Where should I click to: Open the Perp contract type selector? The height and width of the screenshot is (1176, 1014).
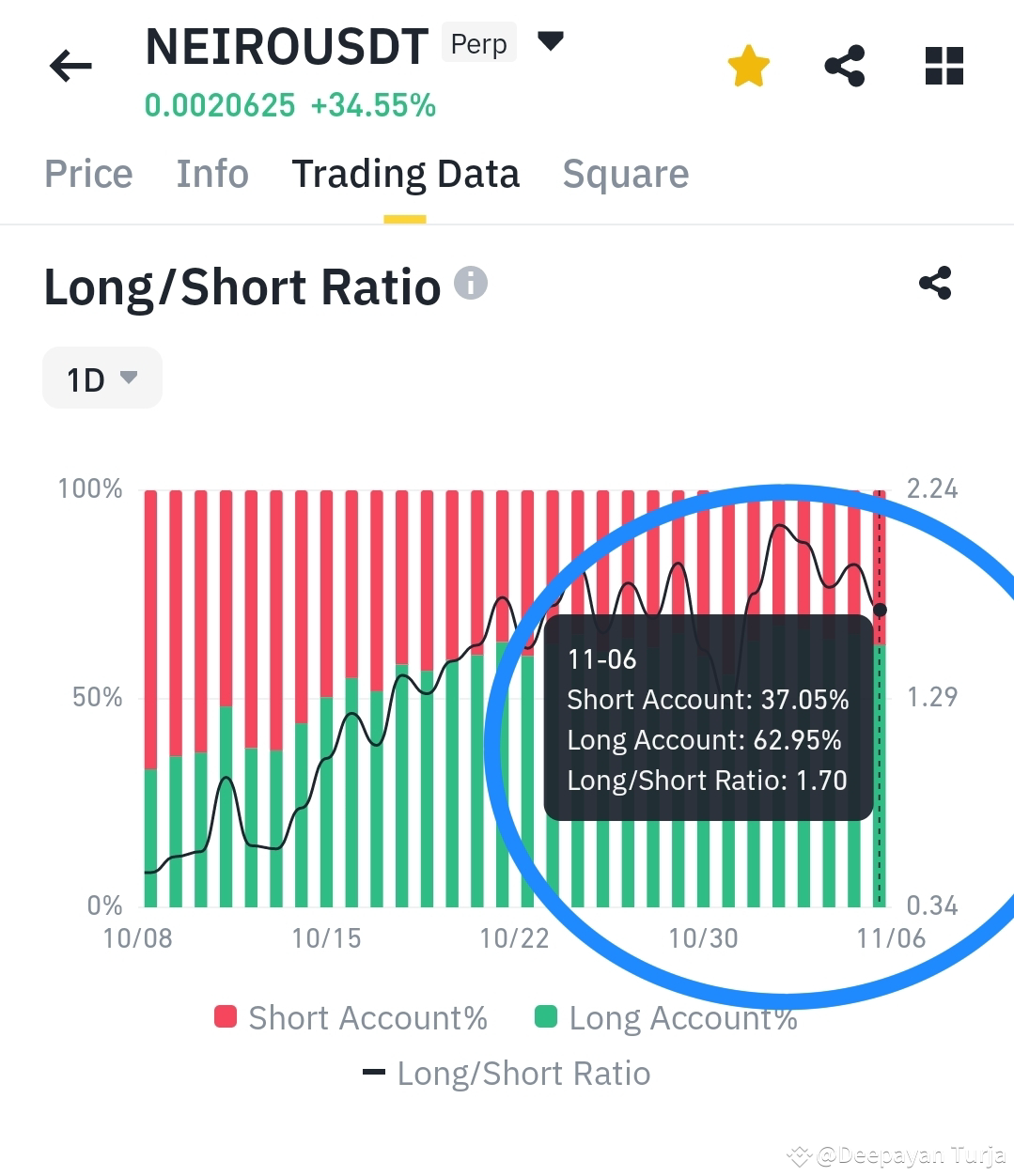click(478, 43)
